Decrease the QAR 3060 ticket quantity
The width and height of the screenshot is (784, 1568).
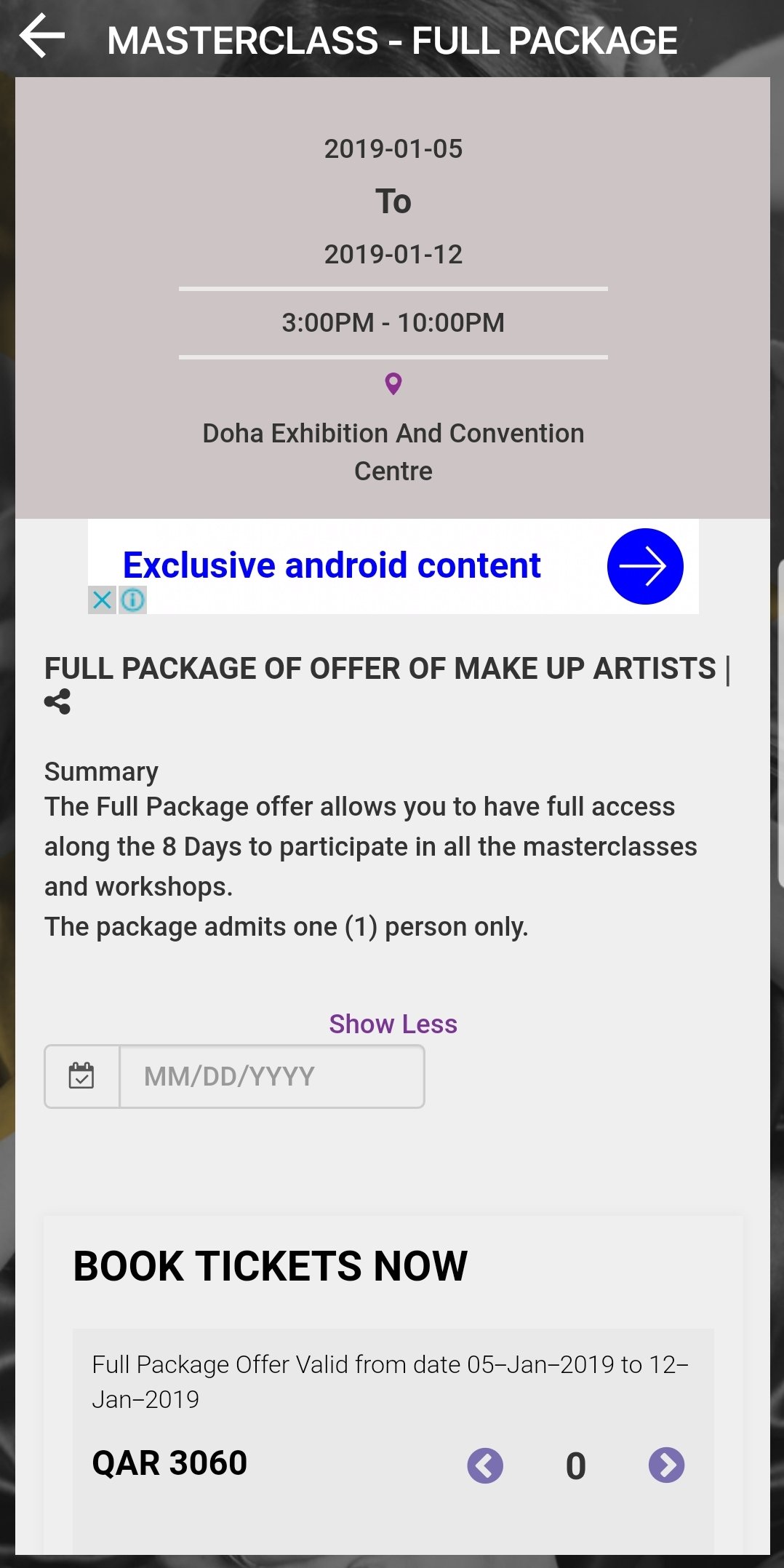pyautogui.click(x=485, y=1465)
